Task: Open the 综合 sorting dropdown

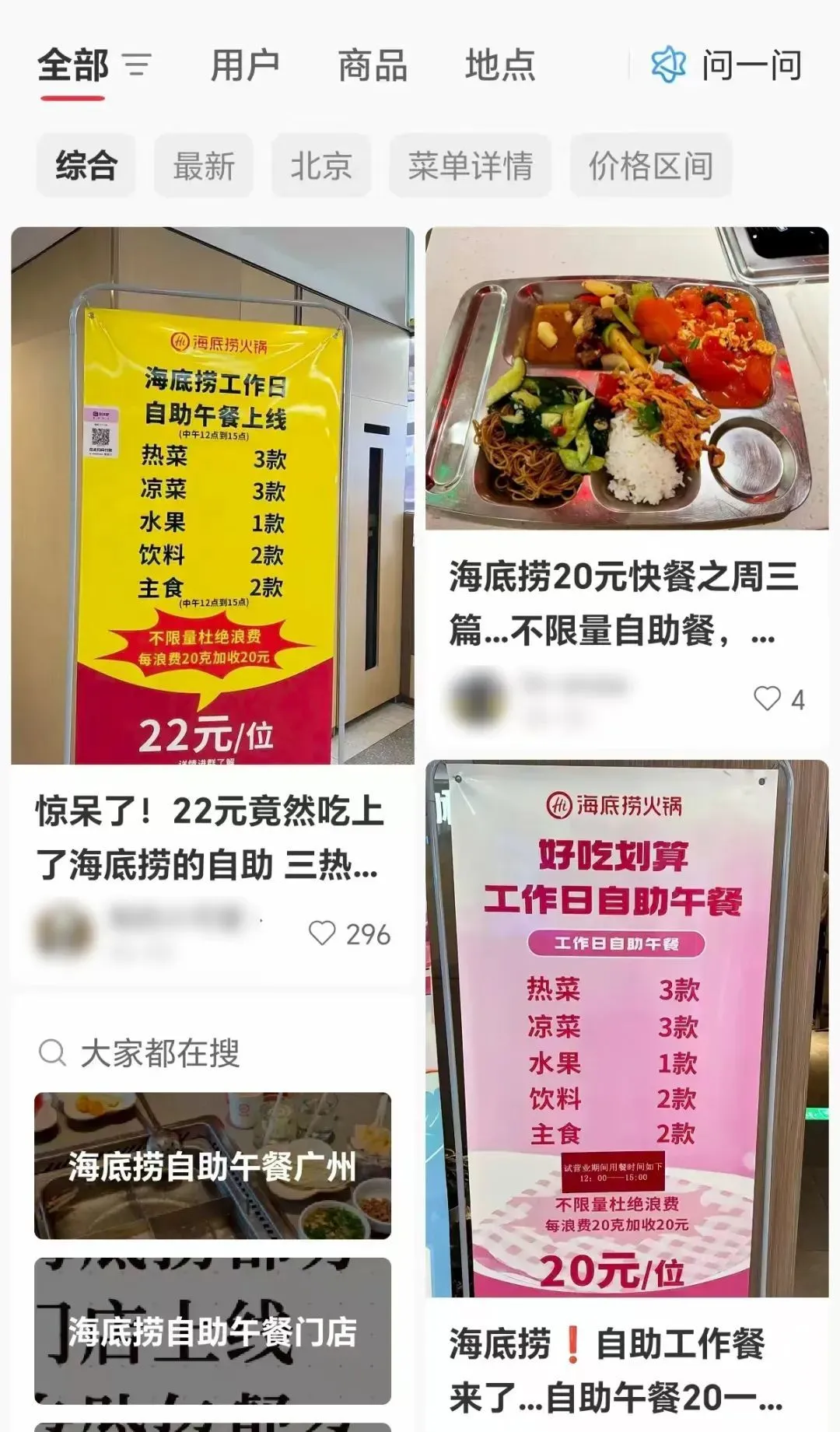Action: pos(86,164)
